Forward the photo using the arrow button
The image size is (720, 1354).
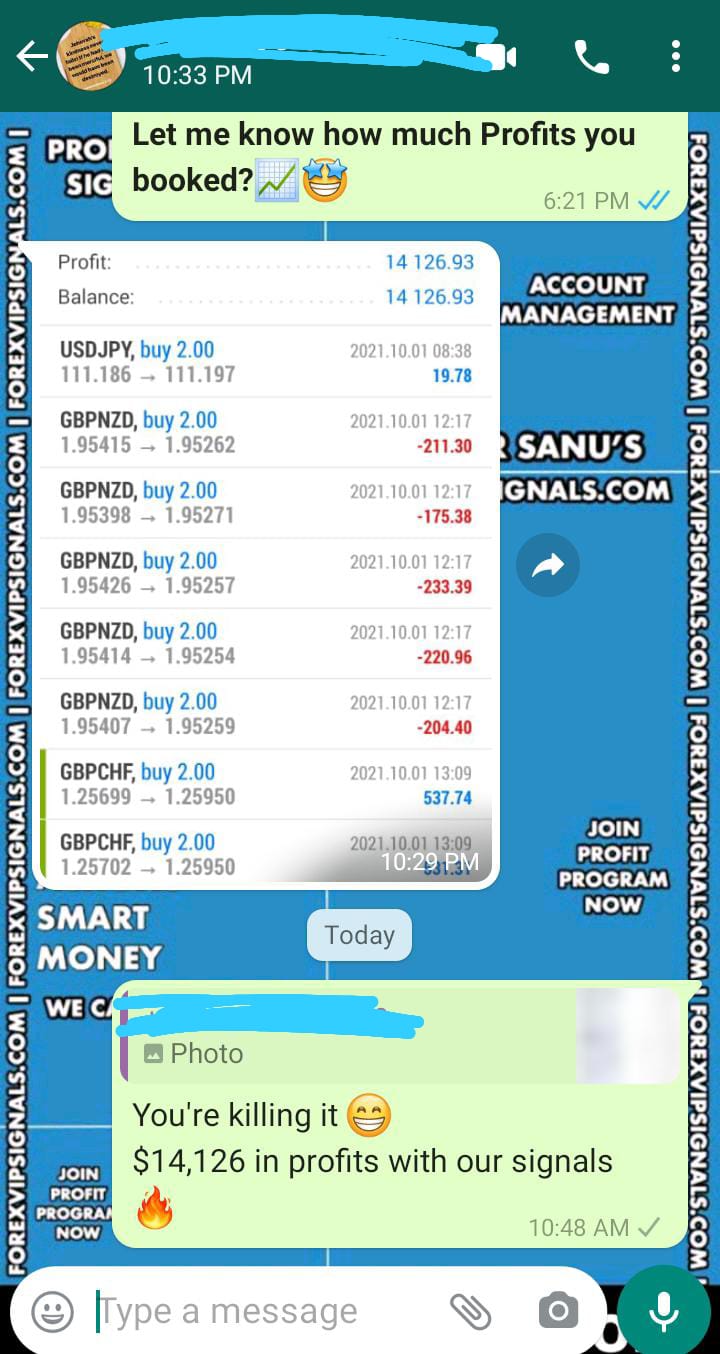point(547,566)
